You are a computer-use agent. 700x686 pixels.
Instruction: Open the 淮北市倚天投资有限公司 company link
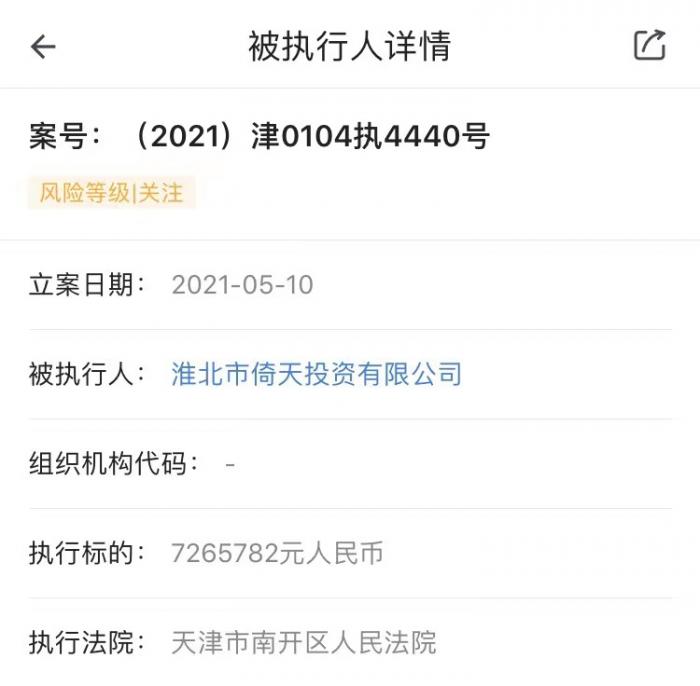click(317, 375)
